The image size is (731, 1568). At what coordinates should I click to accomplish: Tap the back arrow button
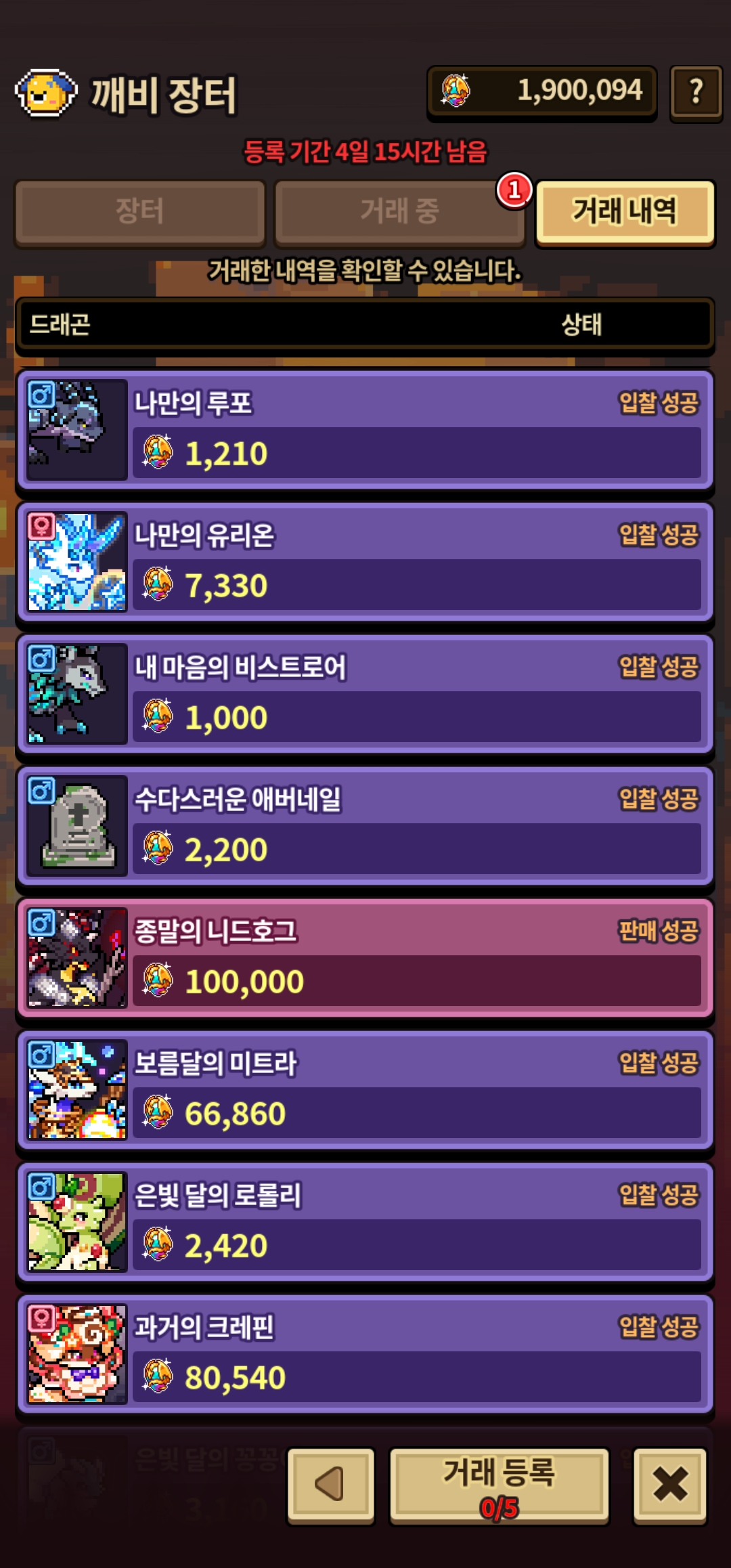pos(331,1485)
